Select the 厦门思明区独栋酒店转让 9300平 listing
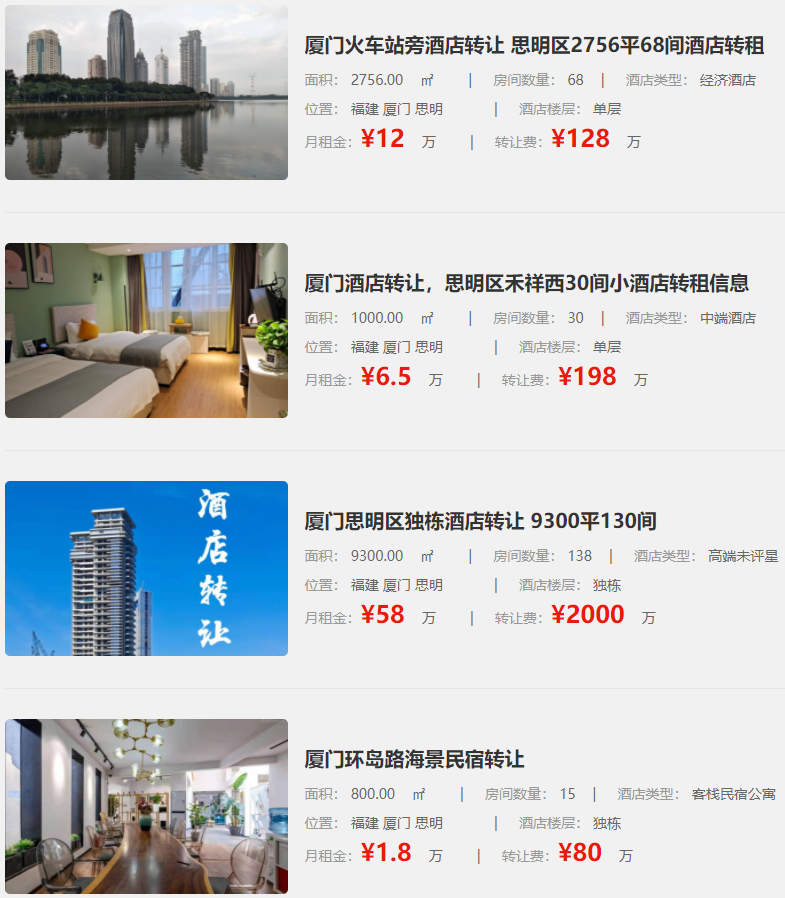This screenshot has height=898, width=785. 480,521
